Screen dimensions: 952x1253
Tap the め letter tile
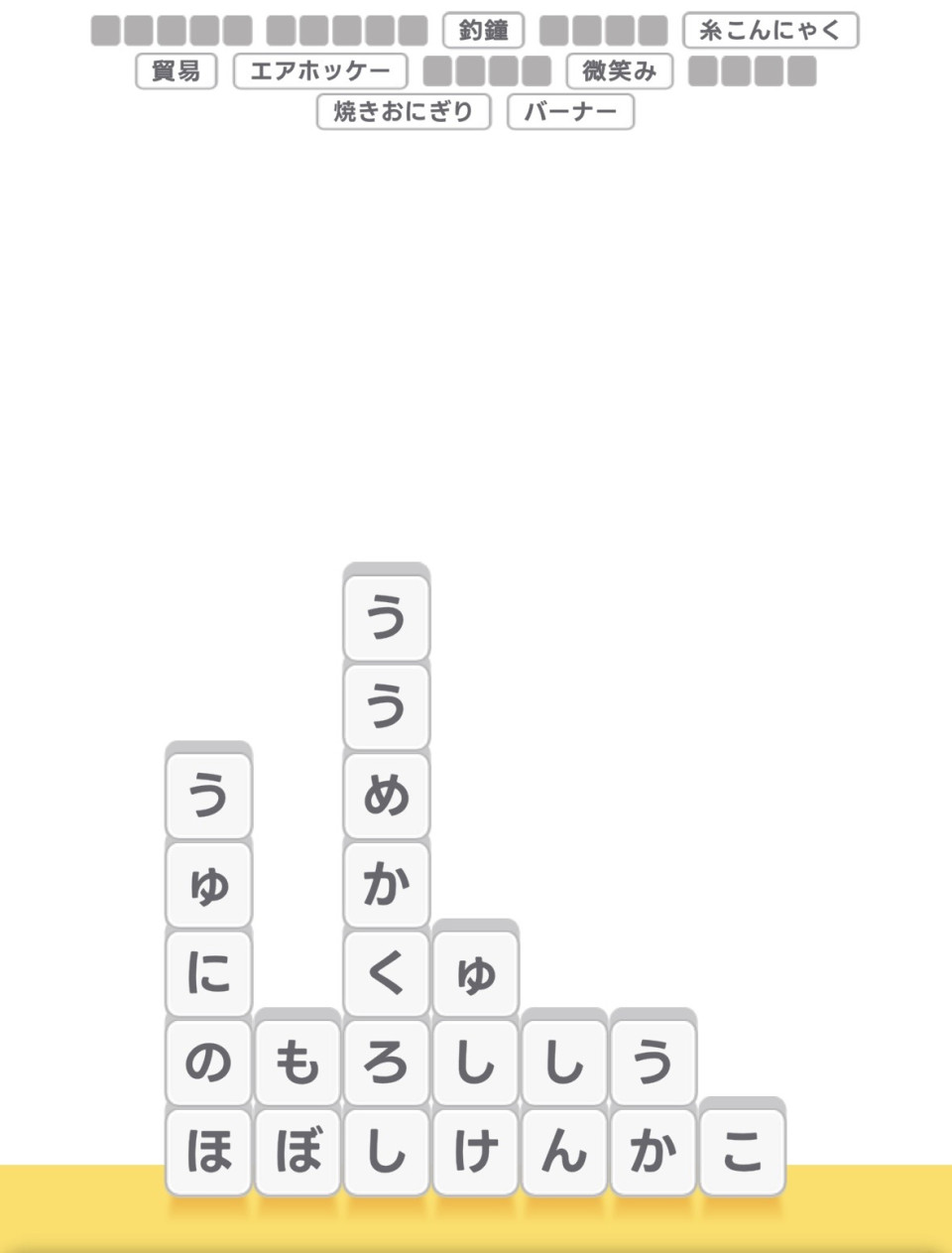(387, 795)
